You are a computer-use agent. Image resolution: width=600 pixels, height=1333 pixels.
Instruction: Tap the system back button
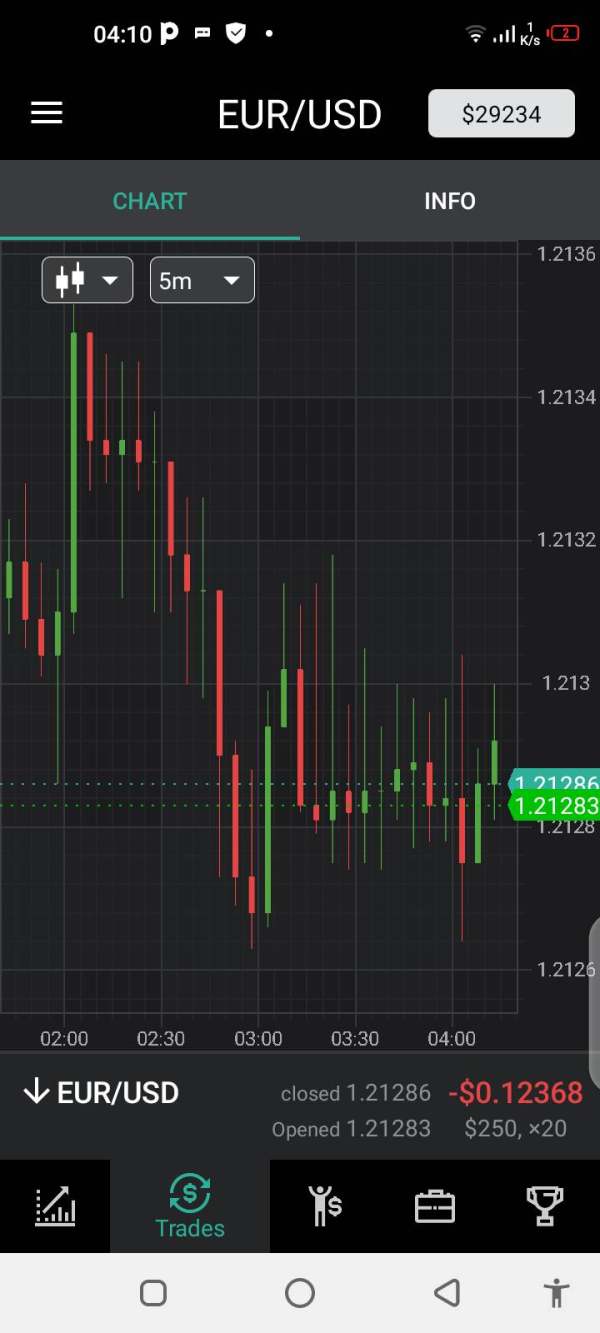[x=447, y=1293]
